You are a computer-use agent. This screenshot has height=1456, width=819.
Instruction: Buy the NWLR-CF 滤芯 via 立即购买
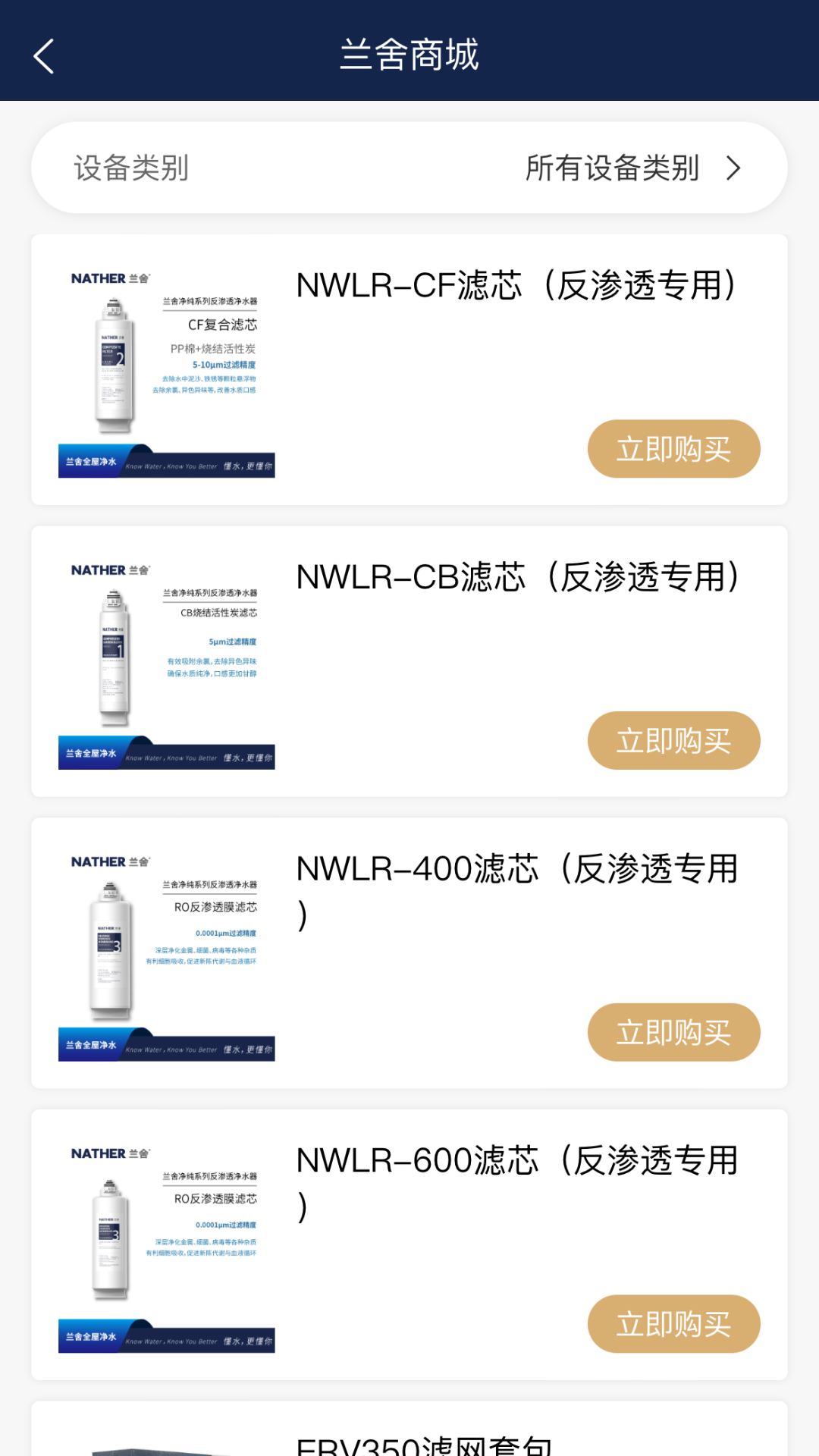[673, 449]
